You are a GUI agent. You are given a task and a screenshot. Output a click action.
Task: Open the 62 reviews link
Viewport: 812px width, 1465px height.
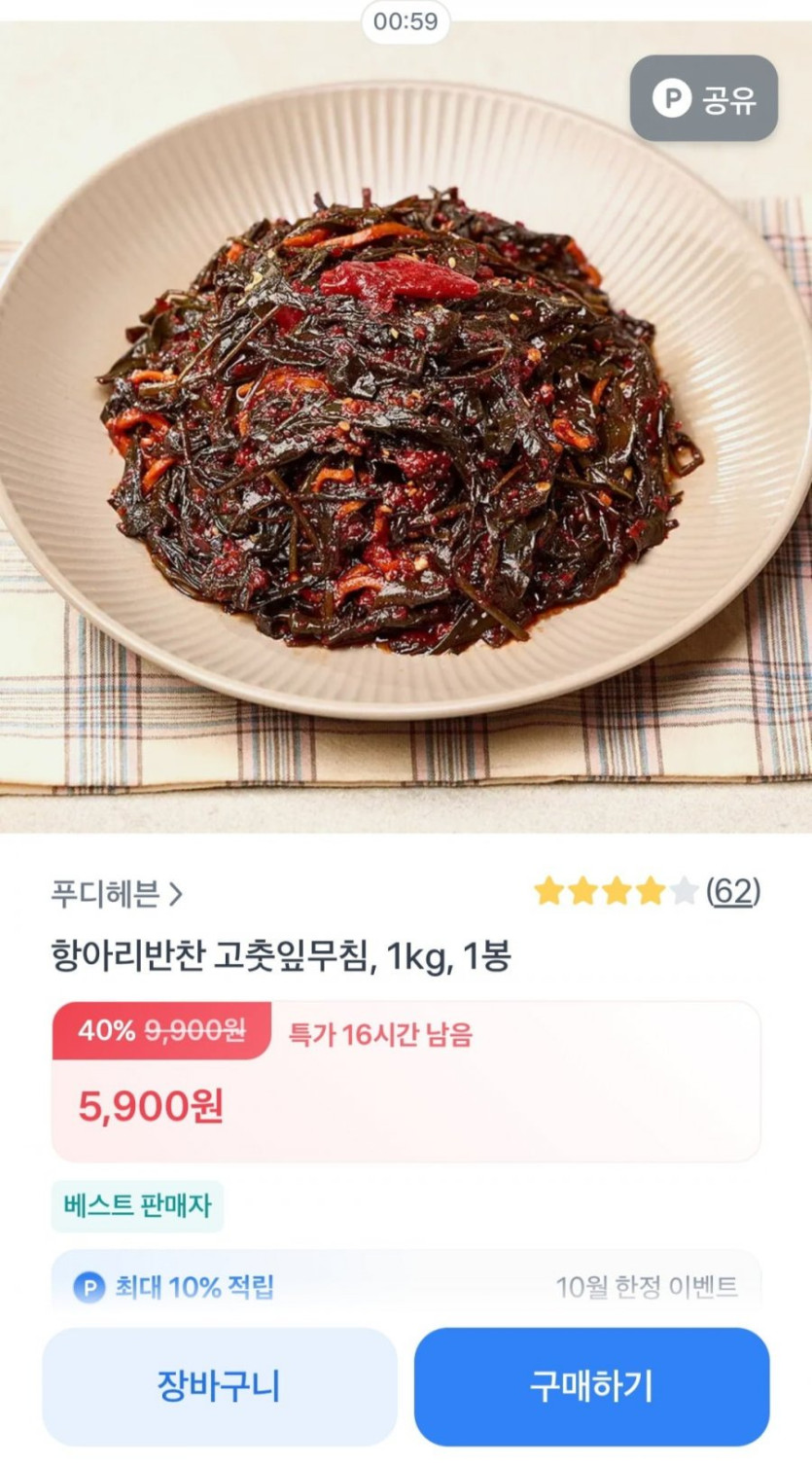pos(732,891)
